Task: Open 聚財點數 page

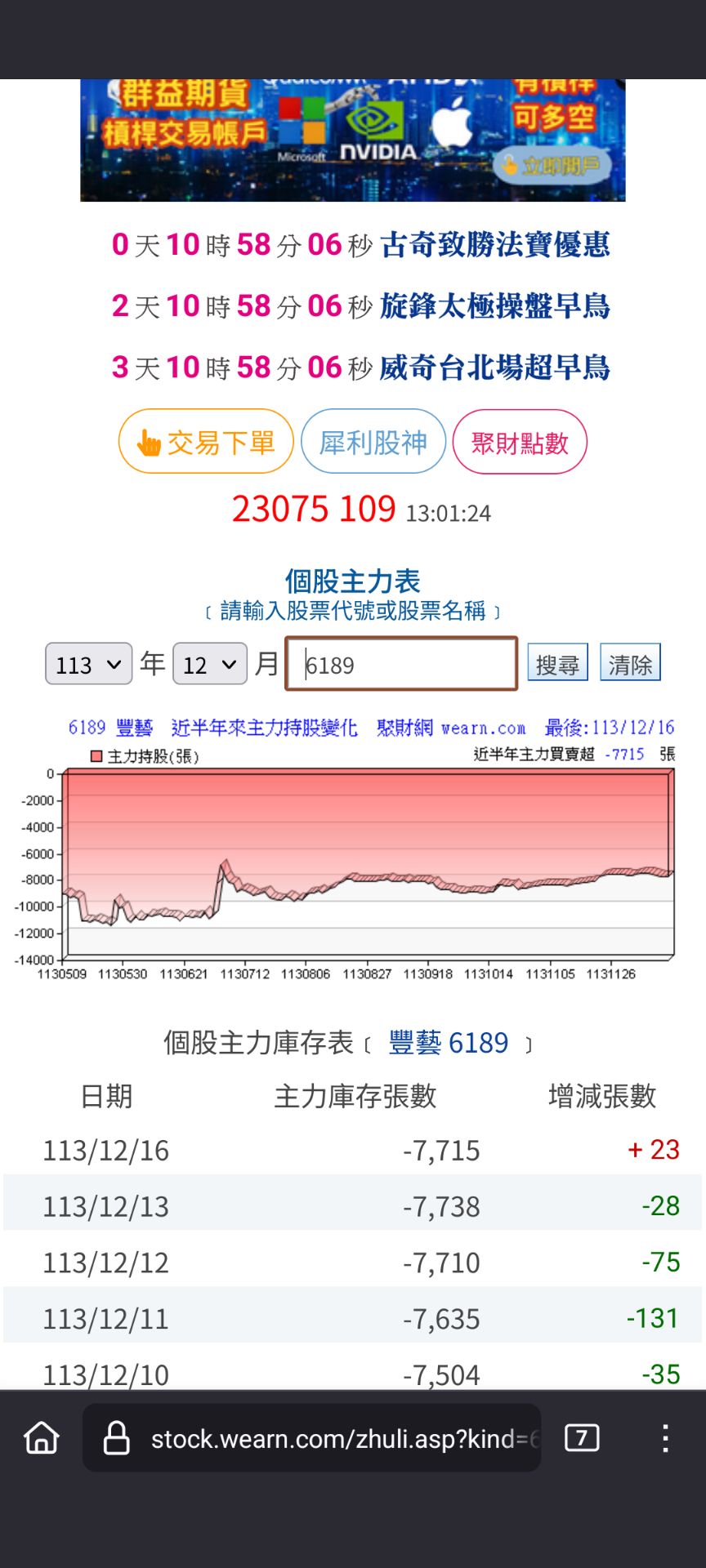Action: 520,442
